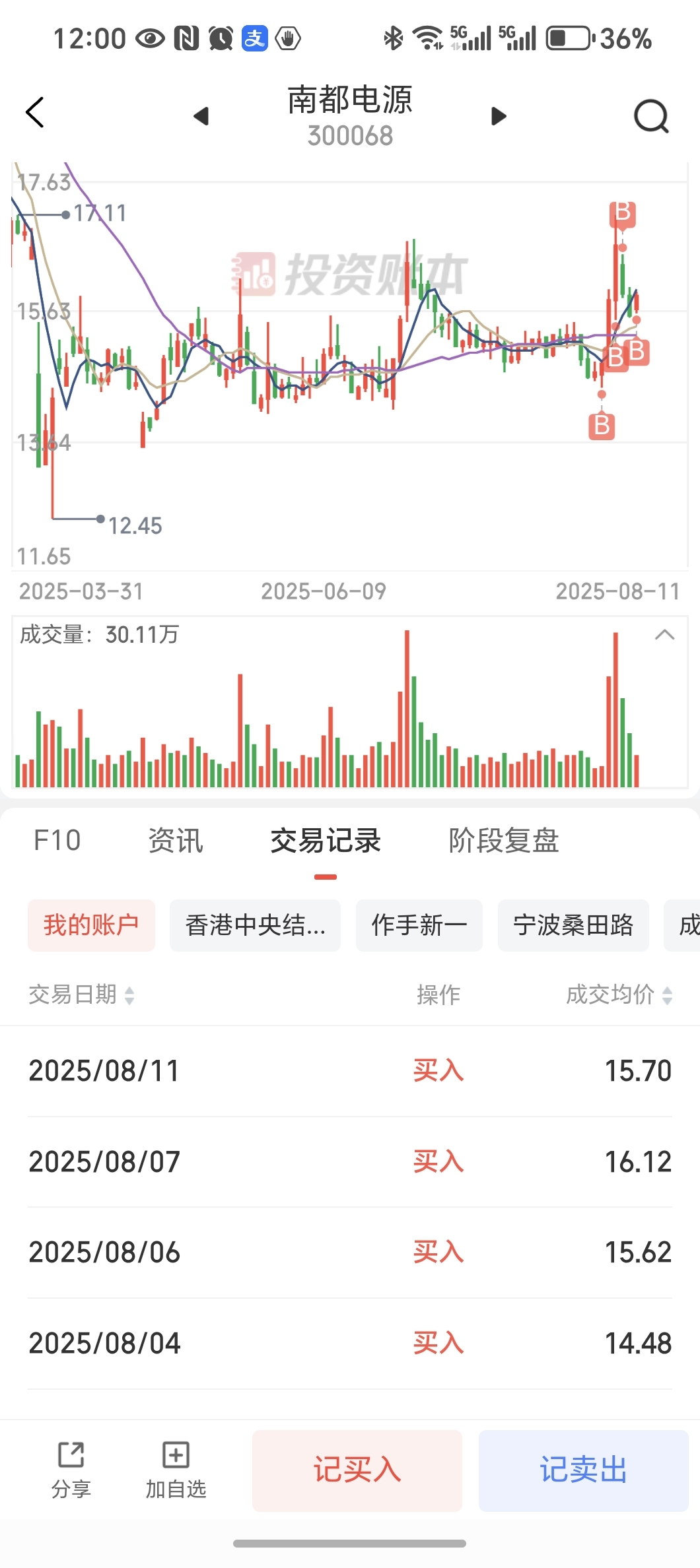Sort records by 成交均价
Viewport: 700px width, 1568px height.
(619, 995)
